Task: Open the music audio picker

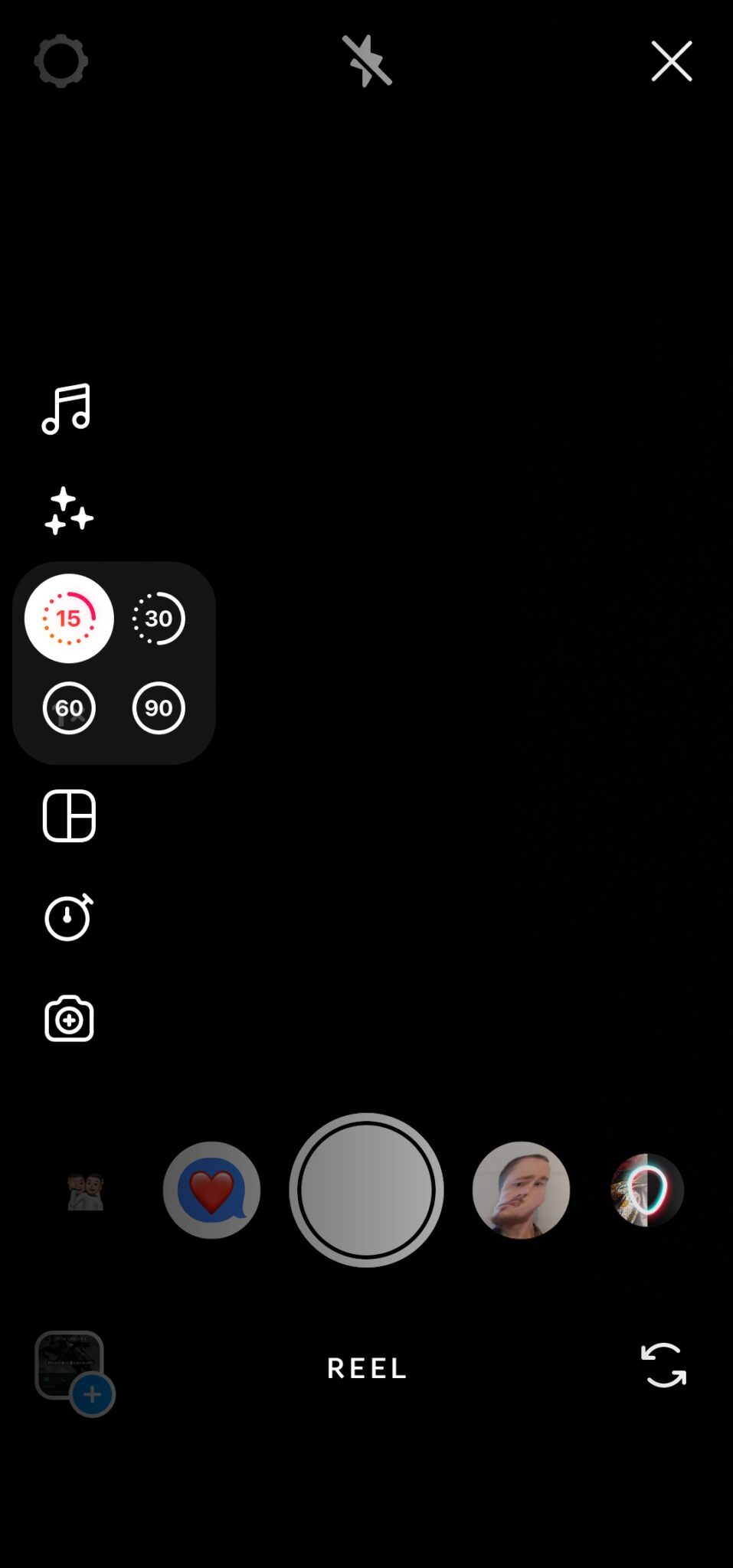Action: [67, 409]
